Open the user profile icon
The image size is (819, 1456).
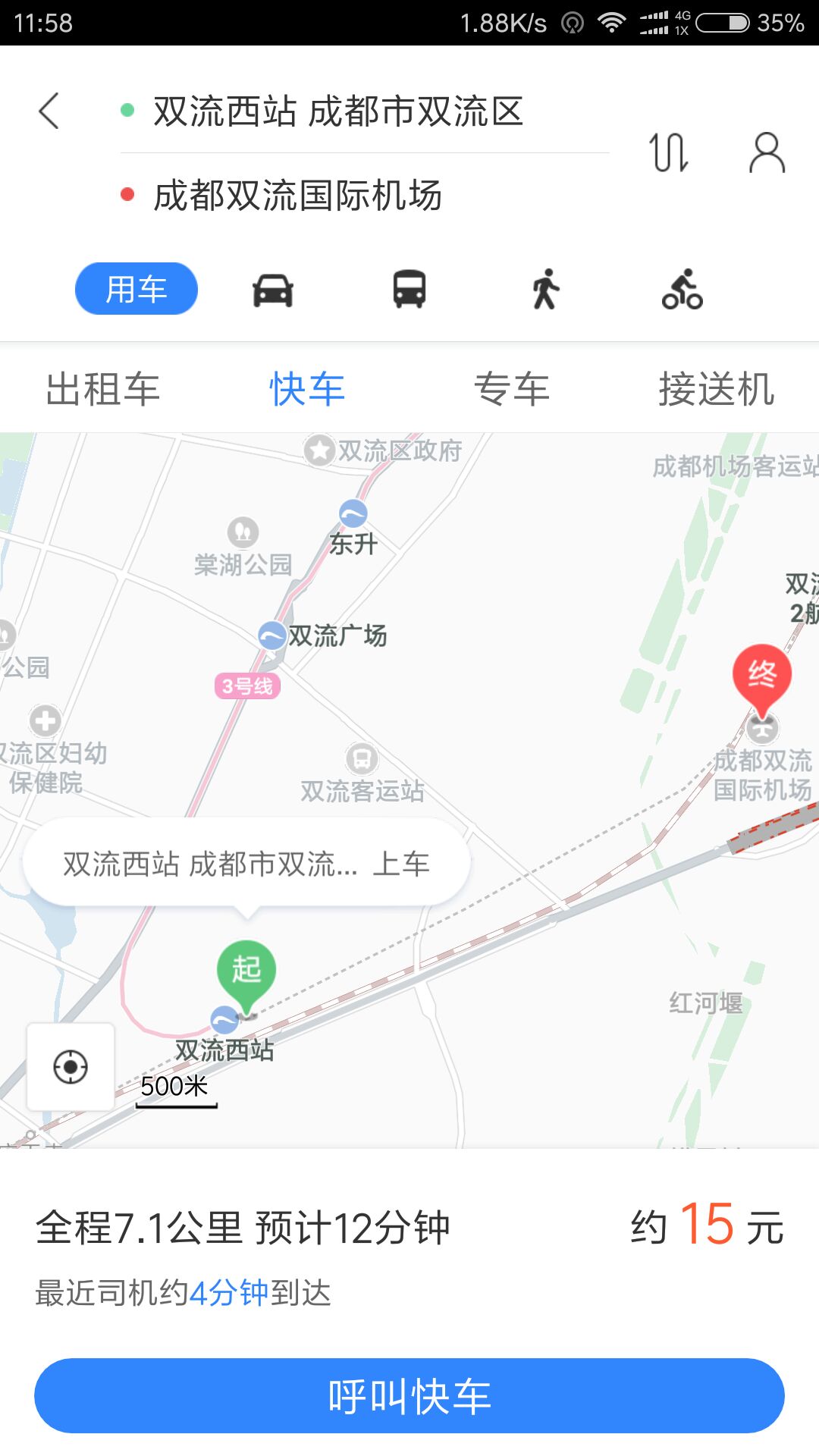[767, 152]
